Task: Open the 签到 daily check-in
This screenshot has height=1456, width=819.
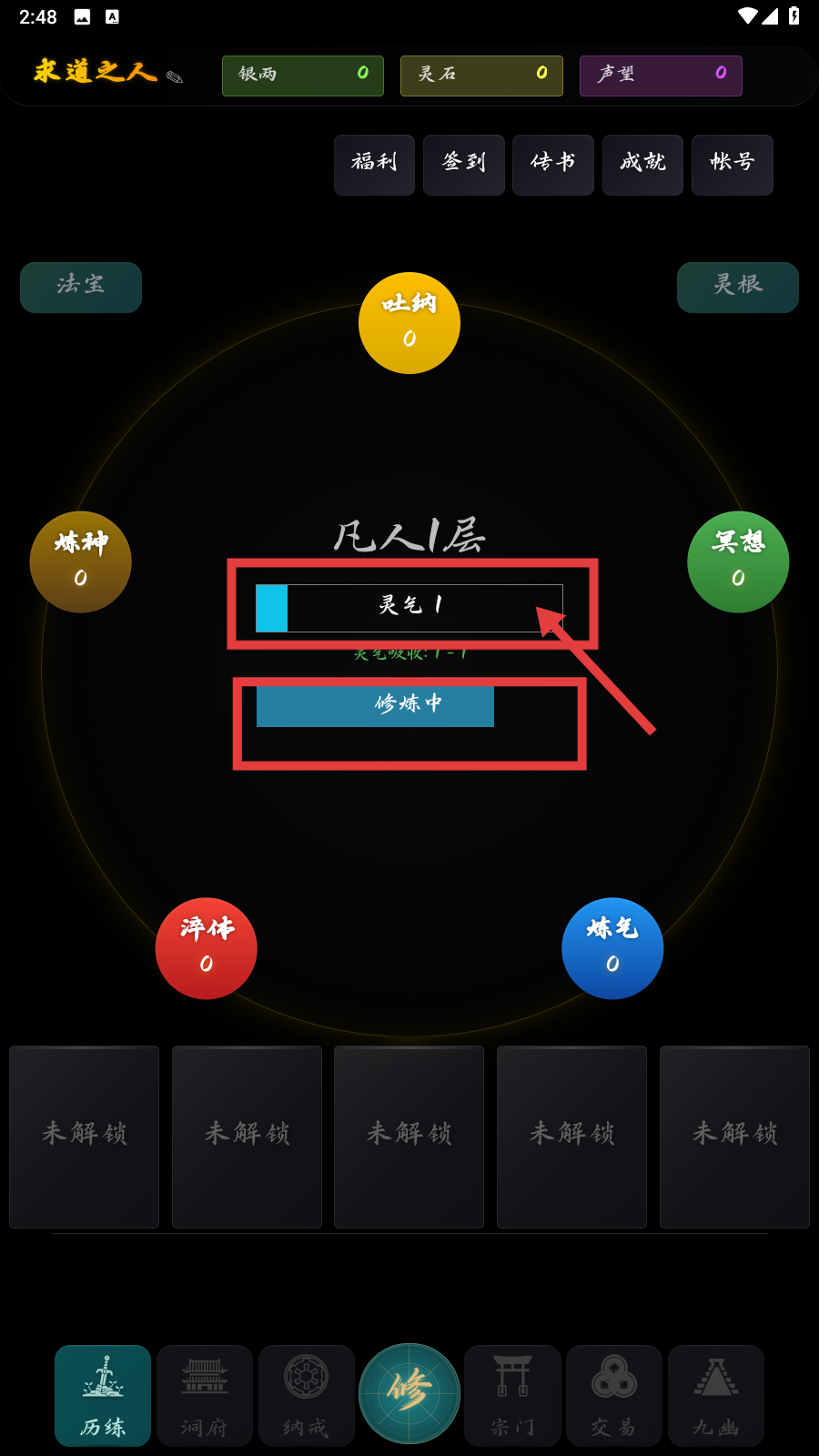Action: 463,165
